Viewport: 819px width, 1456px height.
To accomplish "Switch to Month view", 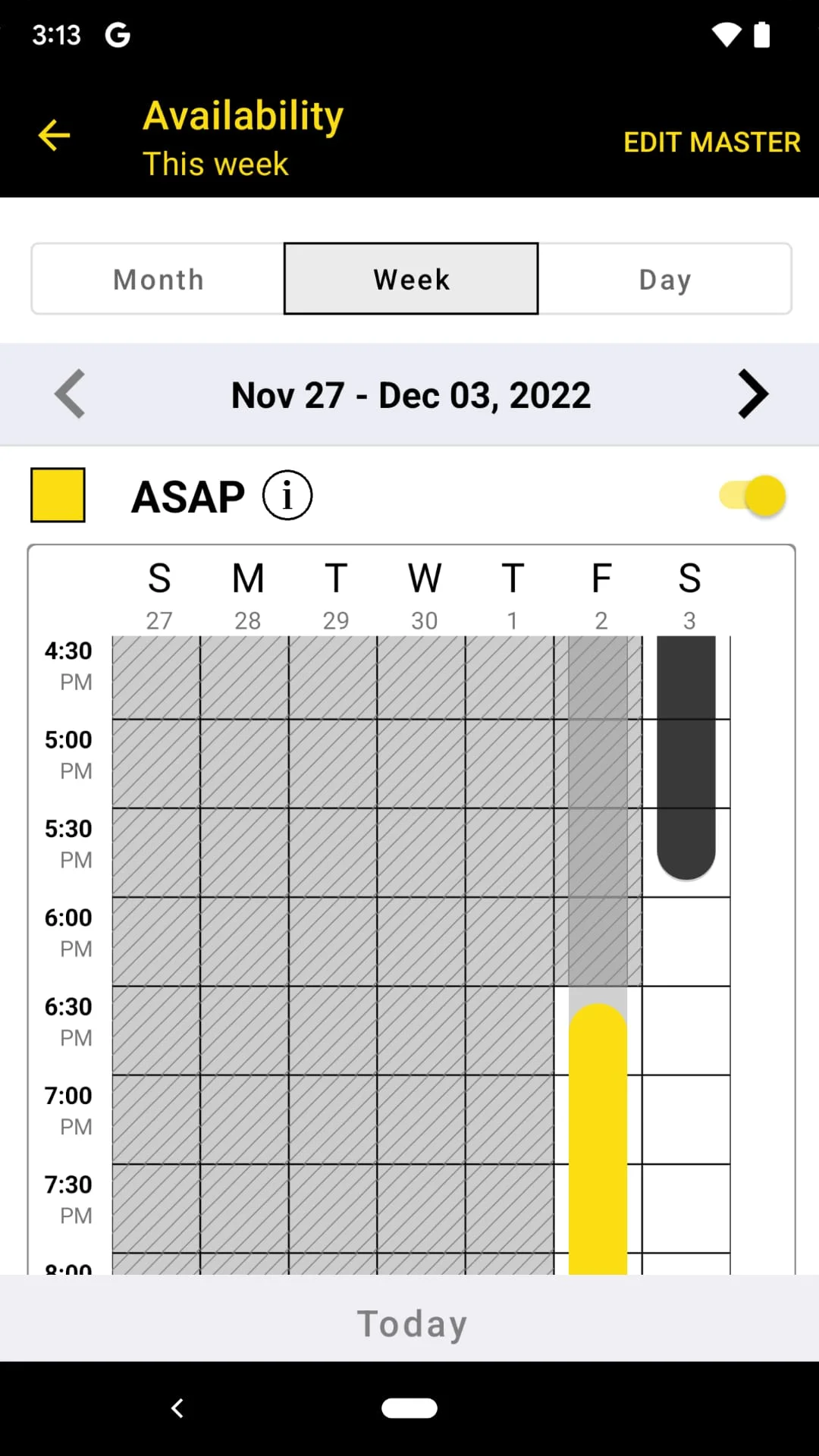I will click(158, 278).
